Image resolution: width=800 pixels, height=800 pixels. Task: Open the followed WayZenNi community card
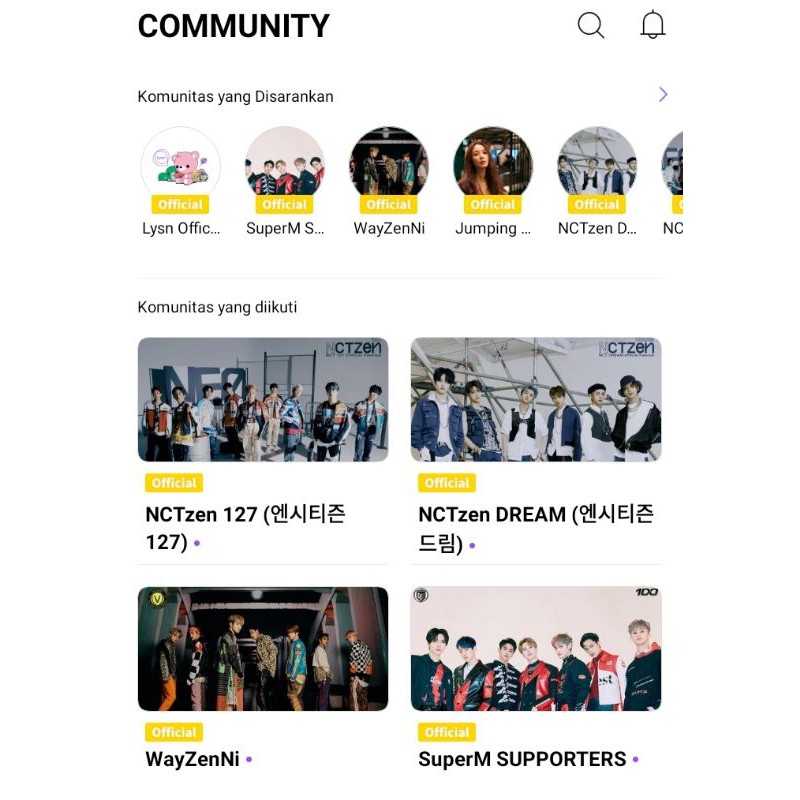tap(263, 649)
